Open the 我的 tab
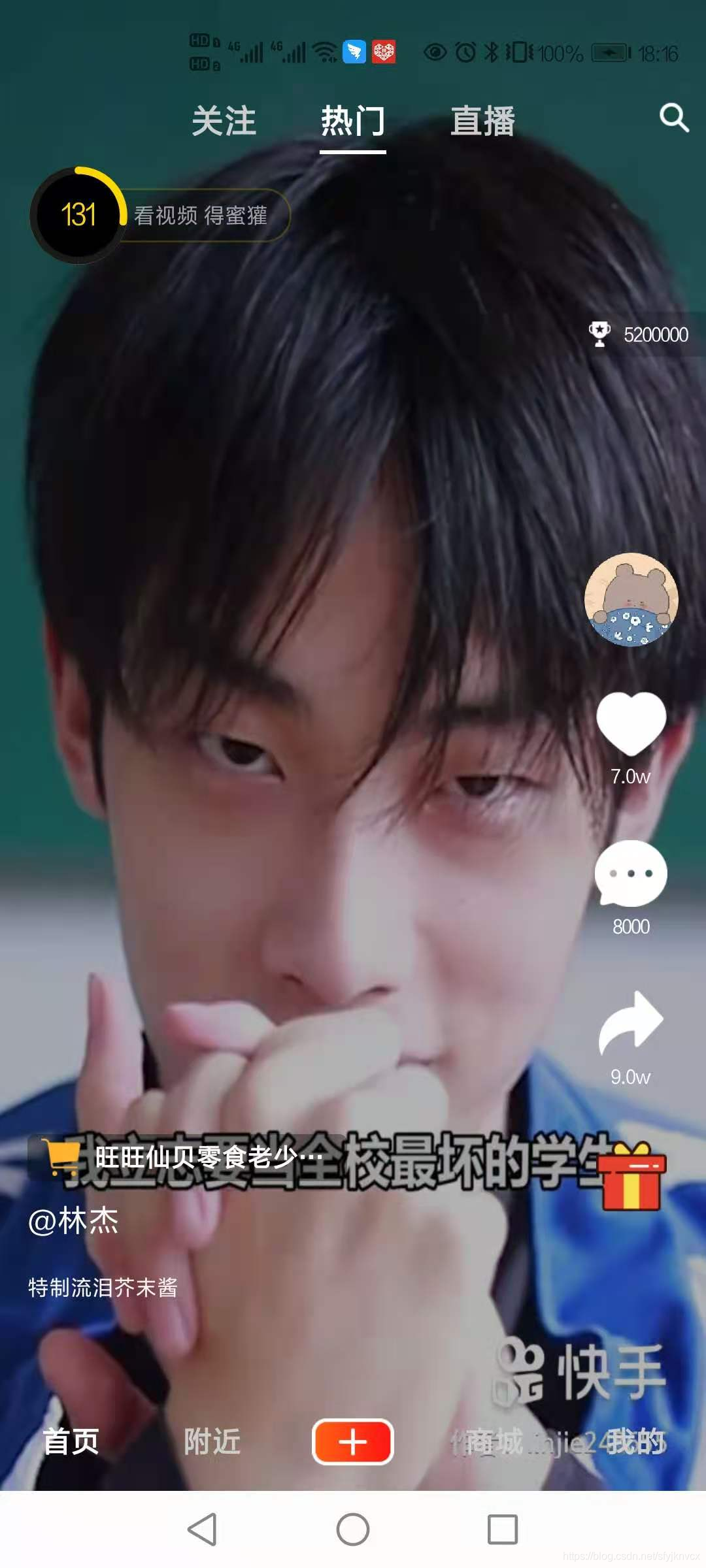This screenshot has height=1568, width=706. point(634,1441)
